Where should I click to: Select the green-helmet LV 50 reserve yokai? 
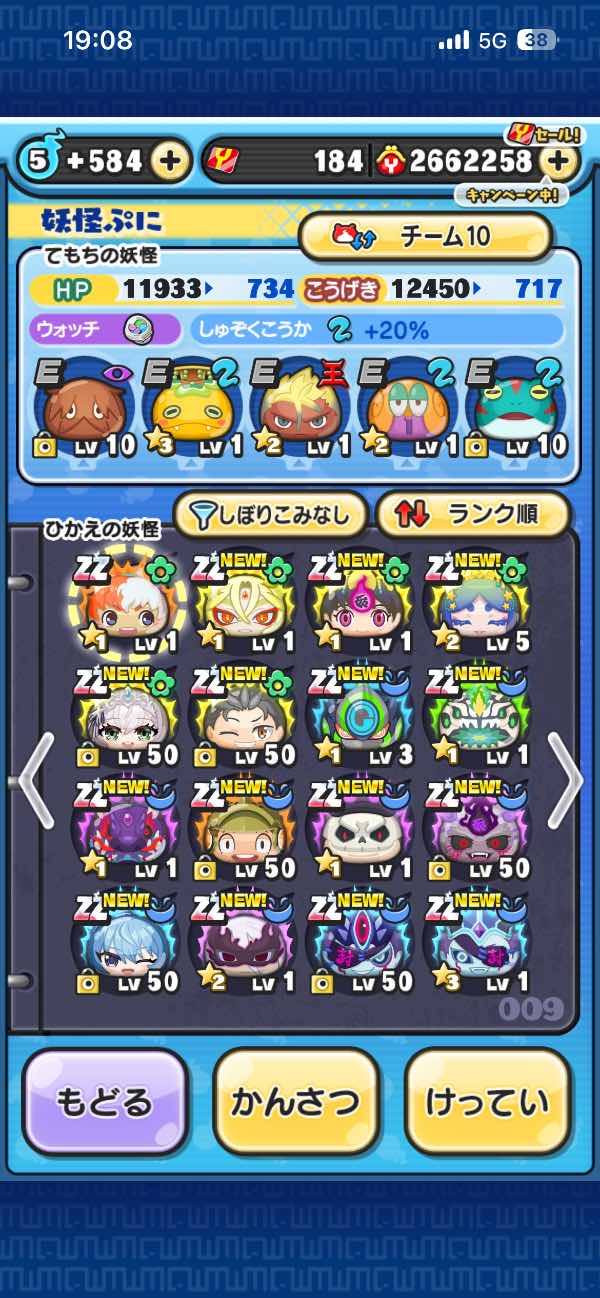coord(244,830)
